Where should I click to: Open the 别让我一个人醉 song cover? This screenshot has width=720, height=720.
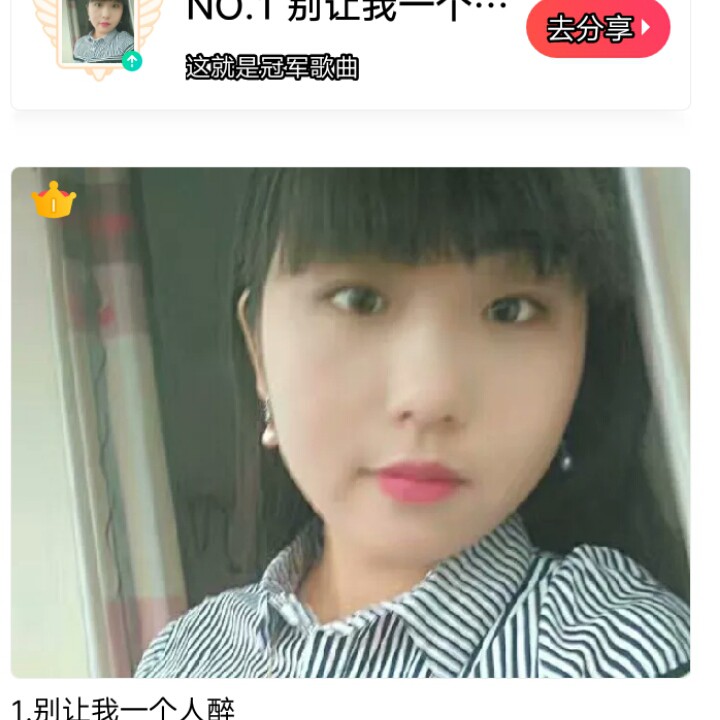350,422
